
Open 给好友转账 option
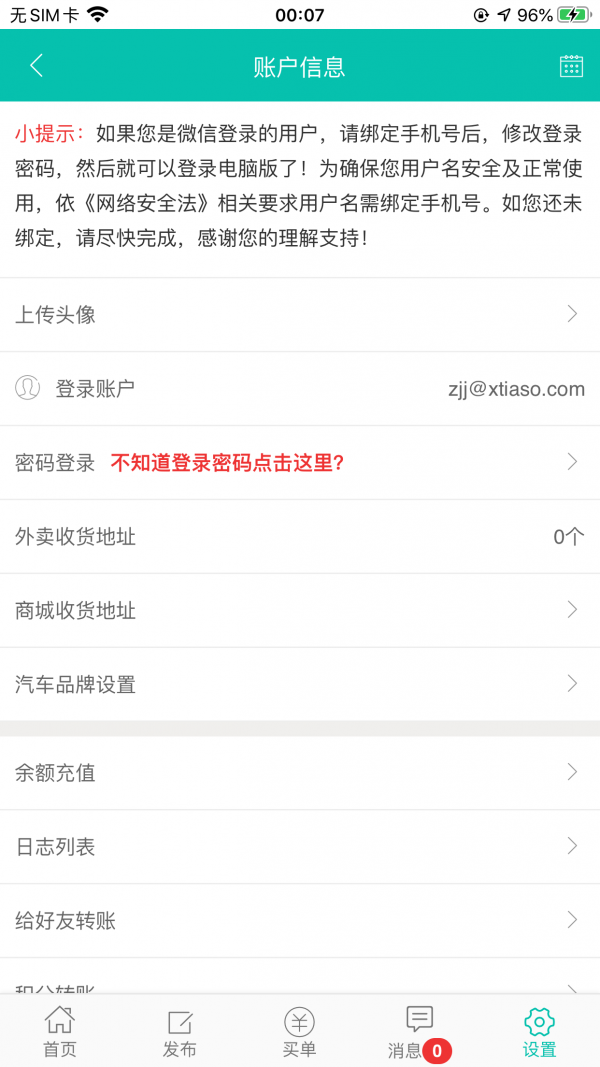click(300, 921)
